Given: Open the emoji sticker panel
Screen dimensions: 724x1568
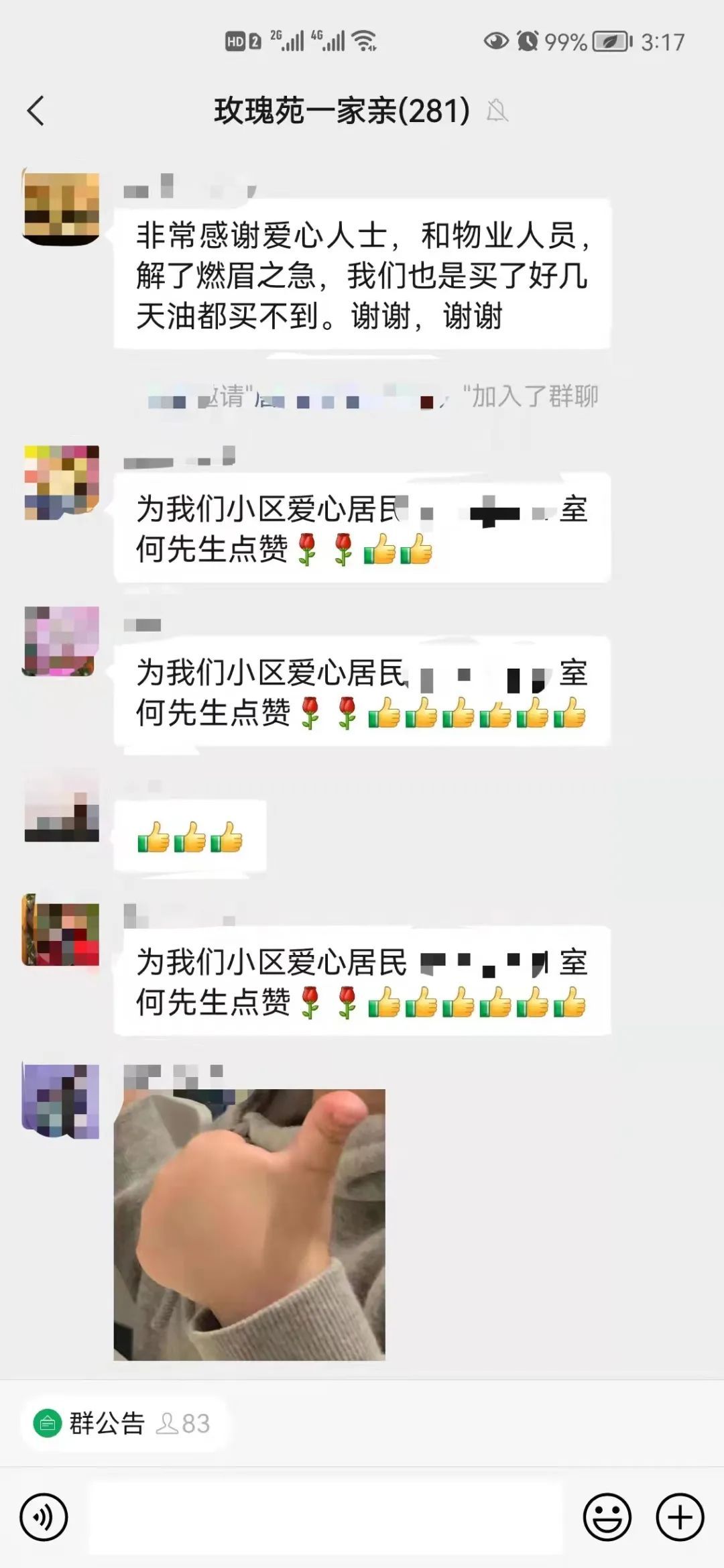Looking at the screenshot, I should point(607,1517).
